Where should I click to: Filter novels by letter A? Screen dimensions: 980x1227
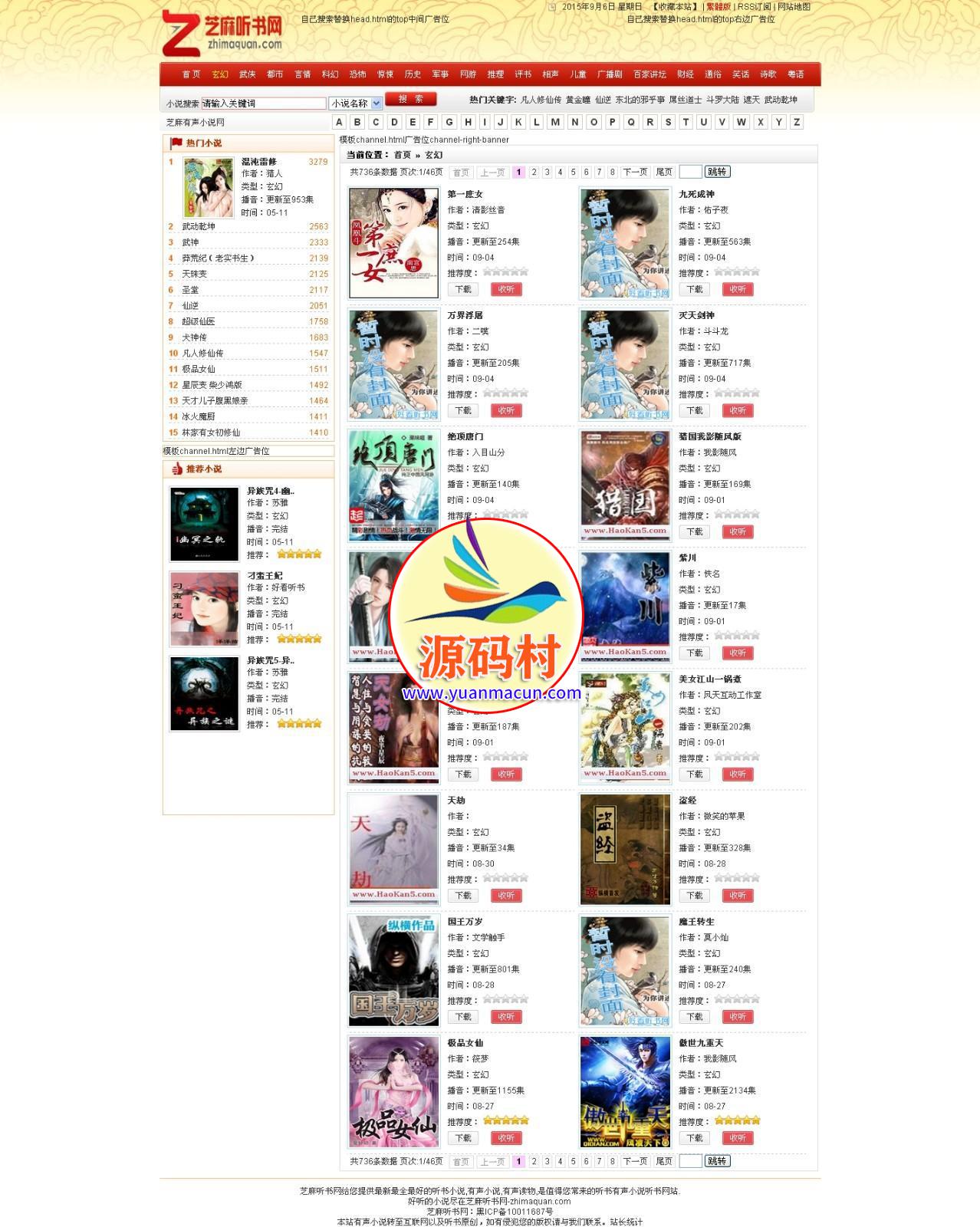click(x=339, y=122)
